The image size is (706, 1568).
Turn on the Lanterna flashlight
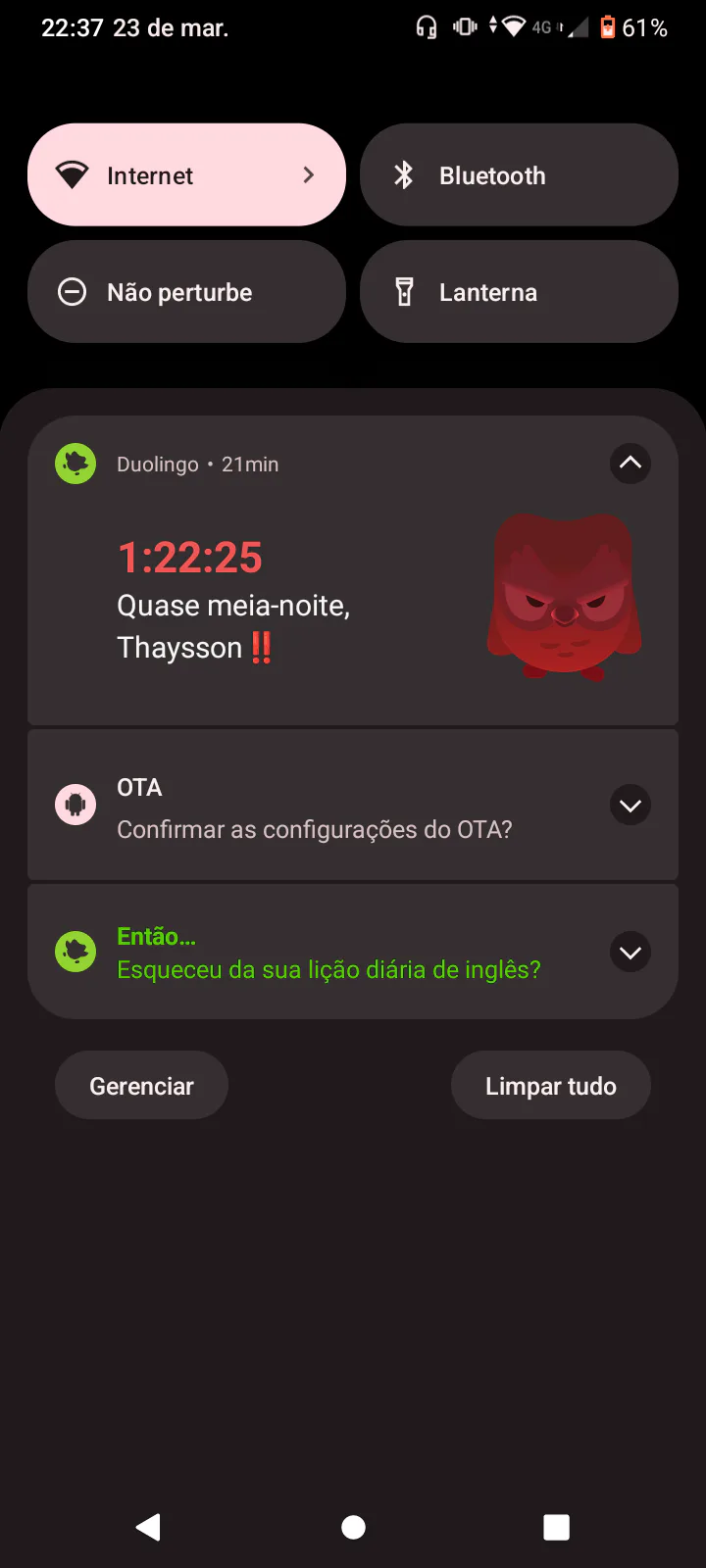519,292
